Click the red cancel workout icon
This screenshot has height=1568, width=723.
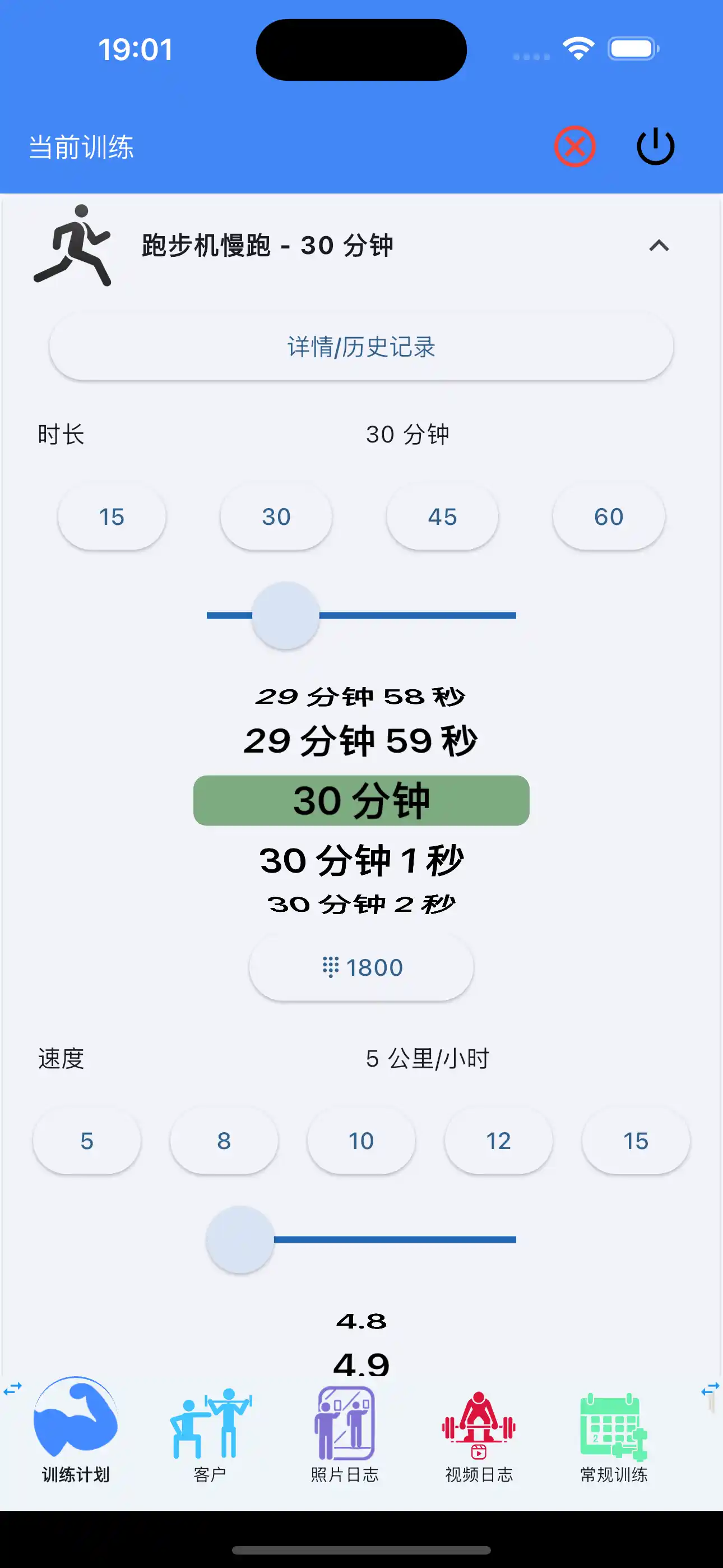point(574,145)
